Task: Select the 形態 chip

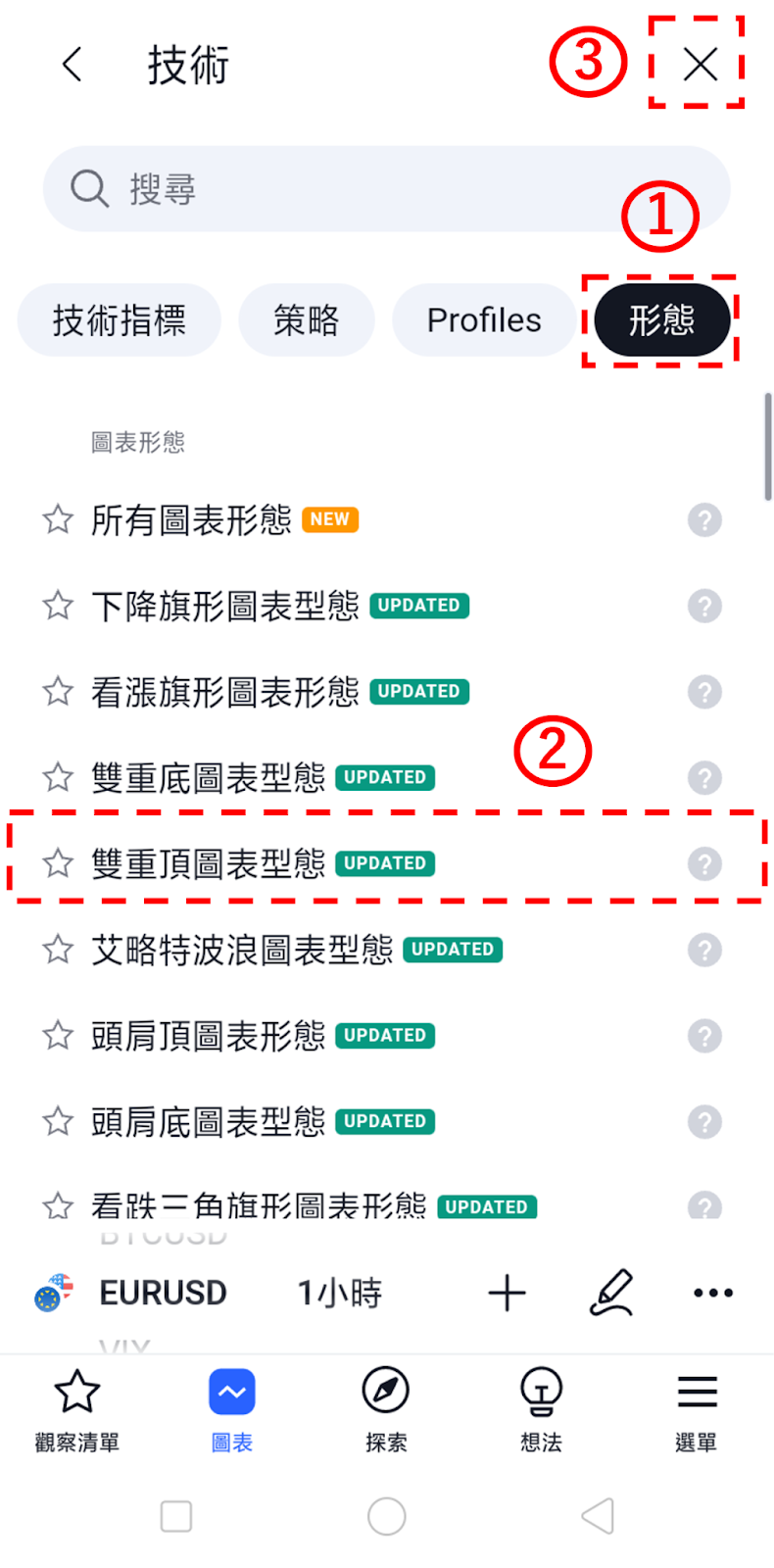Action: tap(662, 320)
